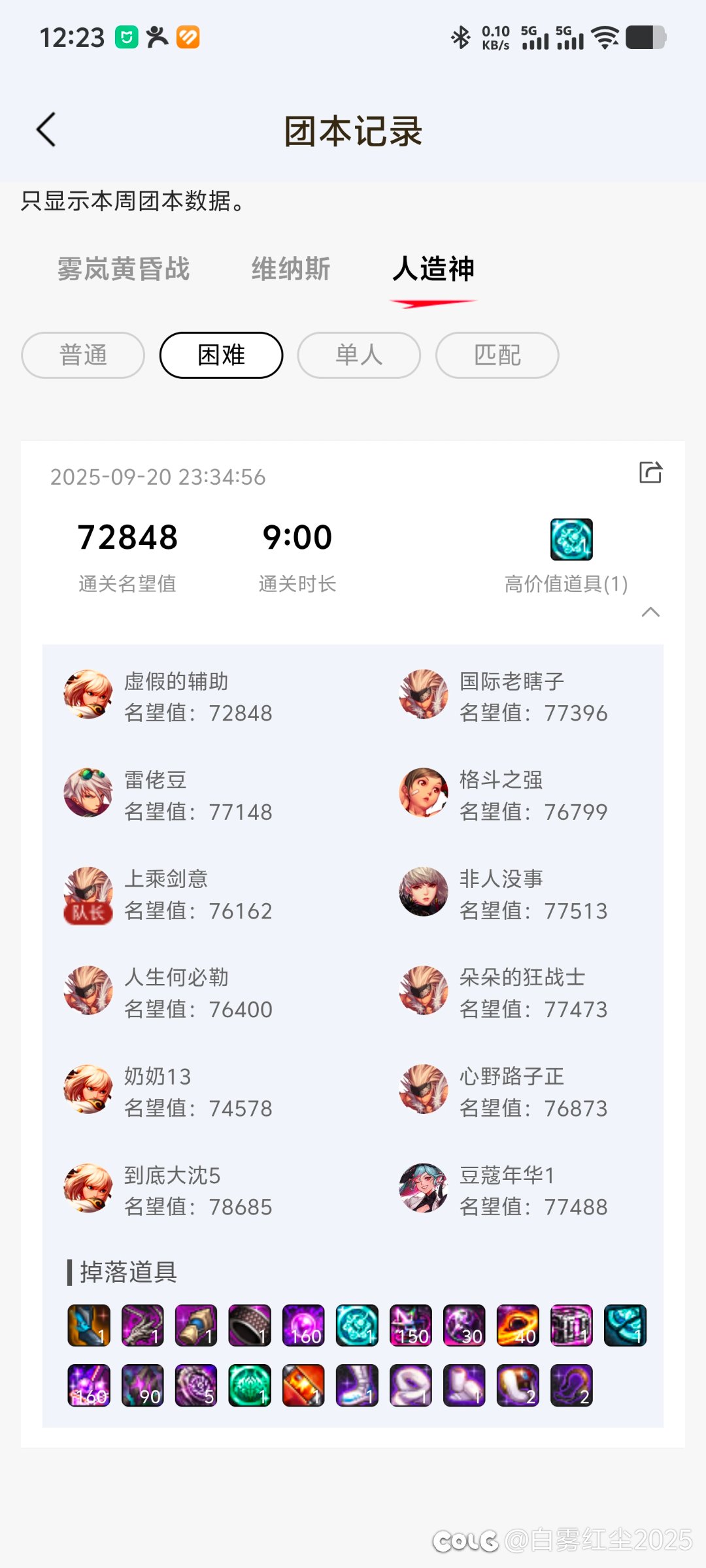The height and width of the screenshot is (1568, 706).
Task: Filter by 普通 difficulty
Action: pos(83,355)
